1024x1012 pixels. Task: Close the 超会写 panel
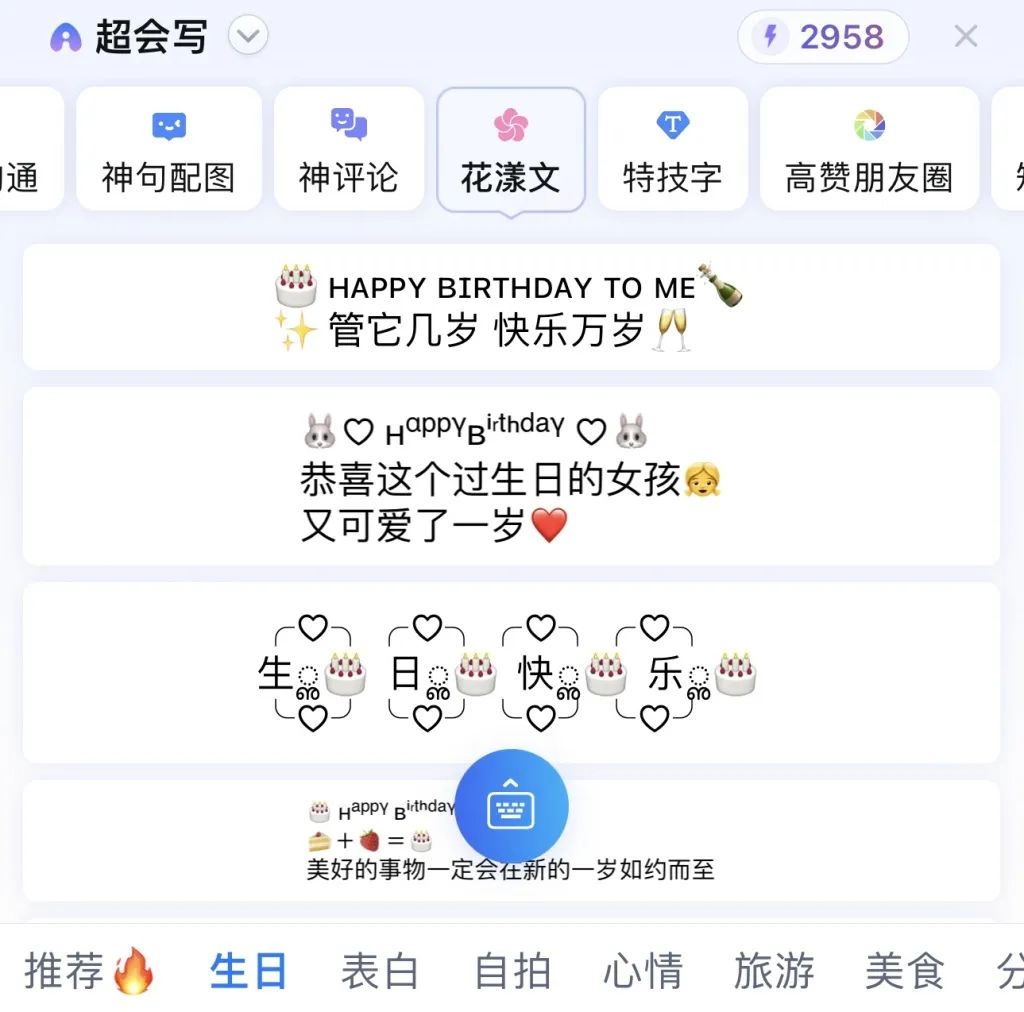pyautogui.click(x=965, y=38)
